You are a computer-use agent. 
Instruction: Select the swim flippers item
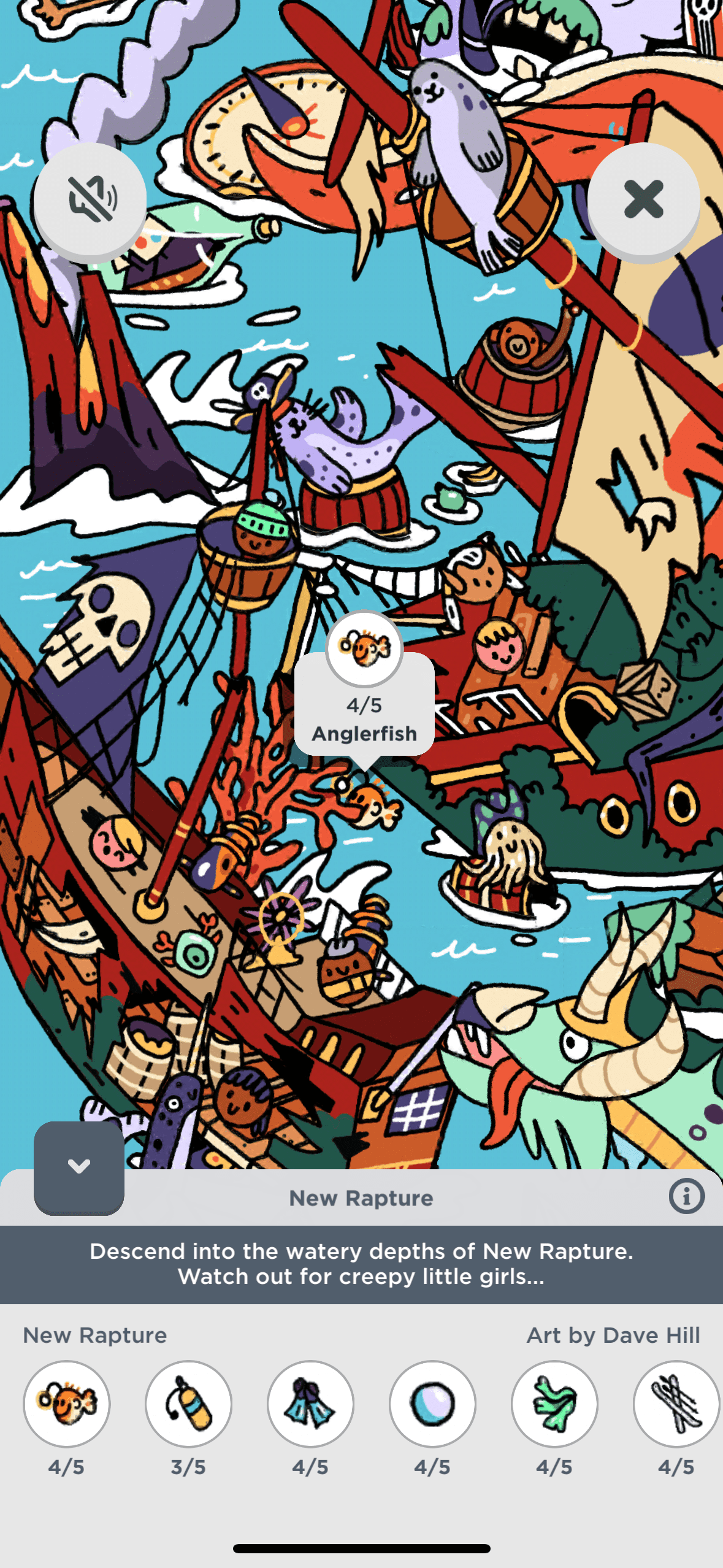coord(310,1404)
